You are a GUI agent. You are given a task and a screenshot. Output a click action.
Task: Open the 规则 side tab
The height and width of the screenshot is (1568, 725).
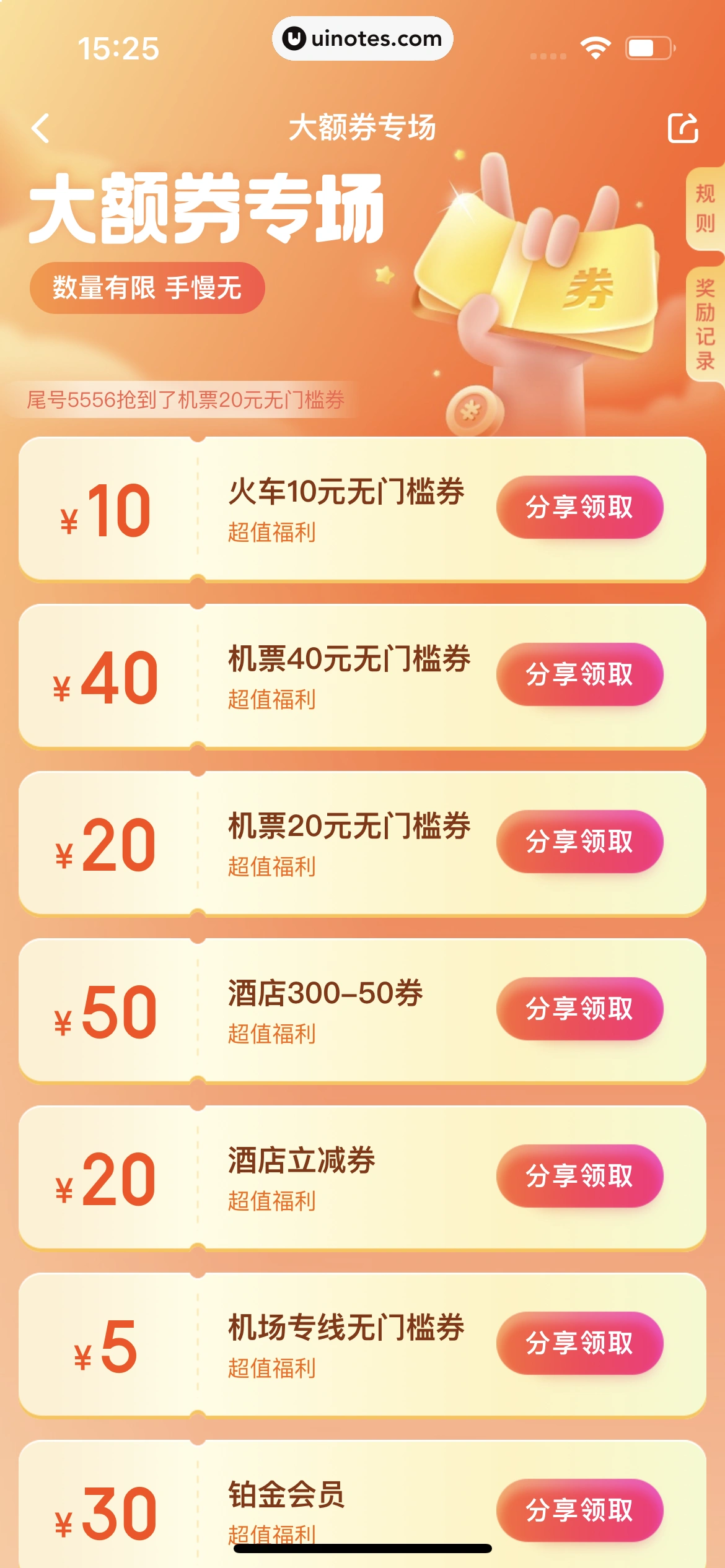coord(705,208)
